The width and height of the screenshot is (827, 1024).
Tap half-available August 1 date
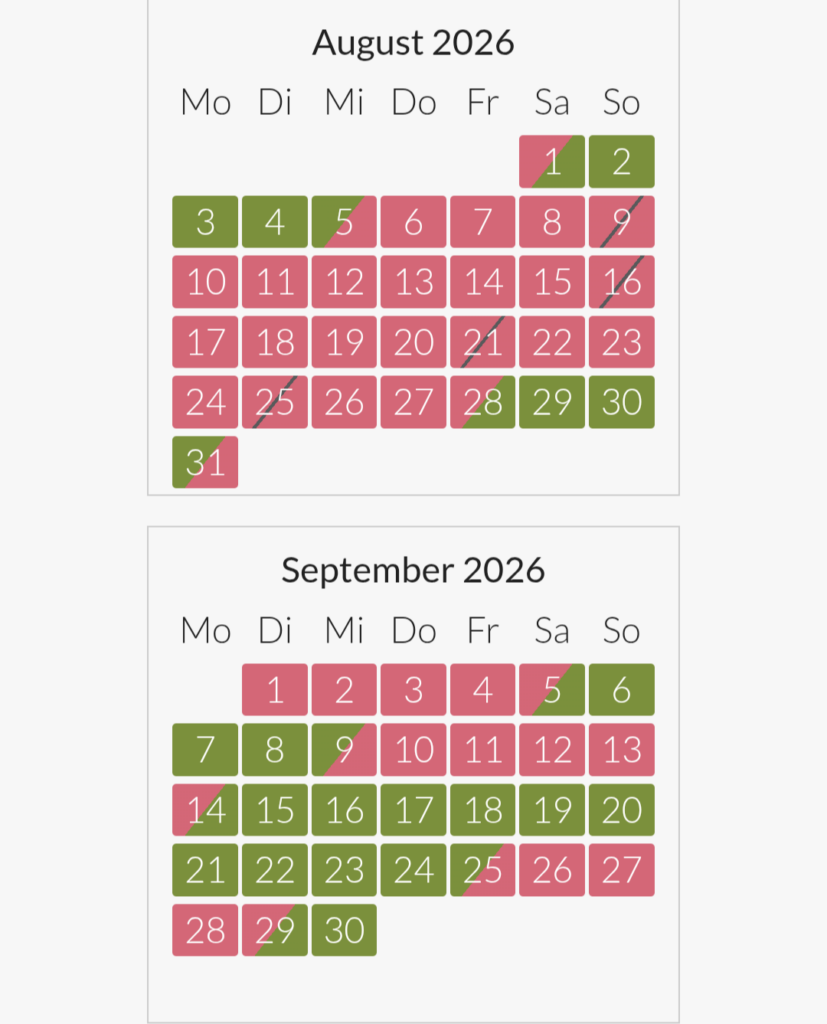coord(552,161)
